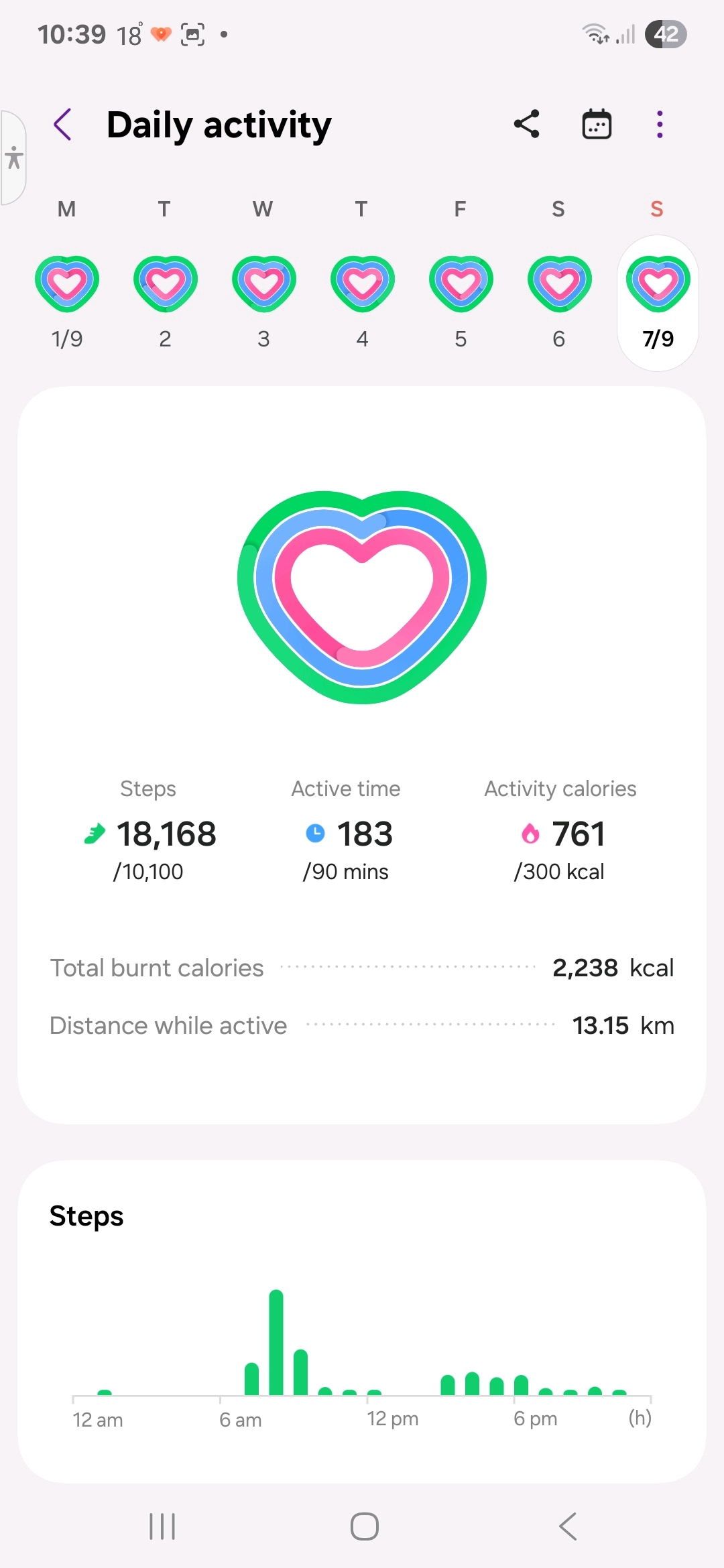Open the Steps hourly chart card

[x=362, y=1320]
